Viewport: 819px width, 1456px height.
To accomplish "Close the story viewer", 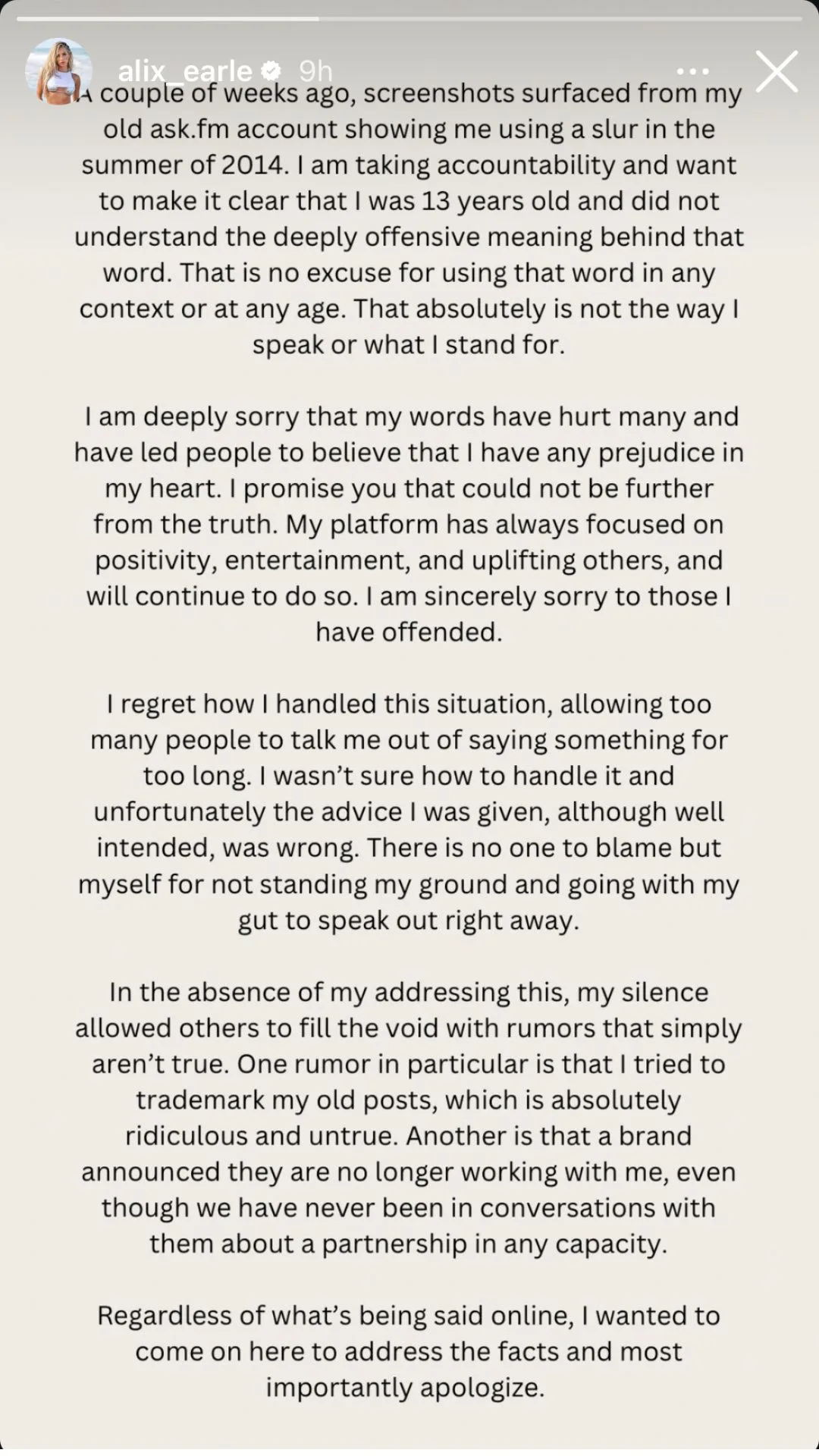I will [x=777, y=71].
